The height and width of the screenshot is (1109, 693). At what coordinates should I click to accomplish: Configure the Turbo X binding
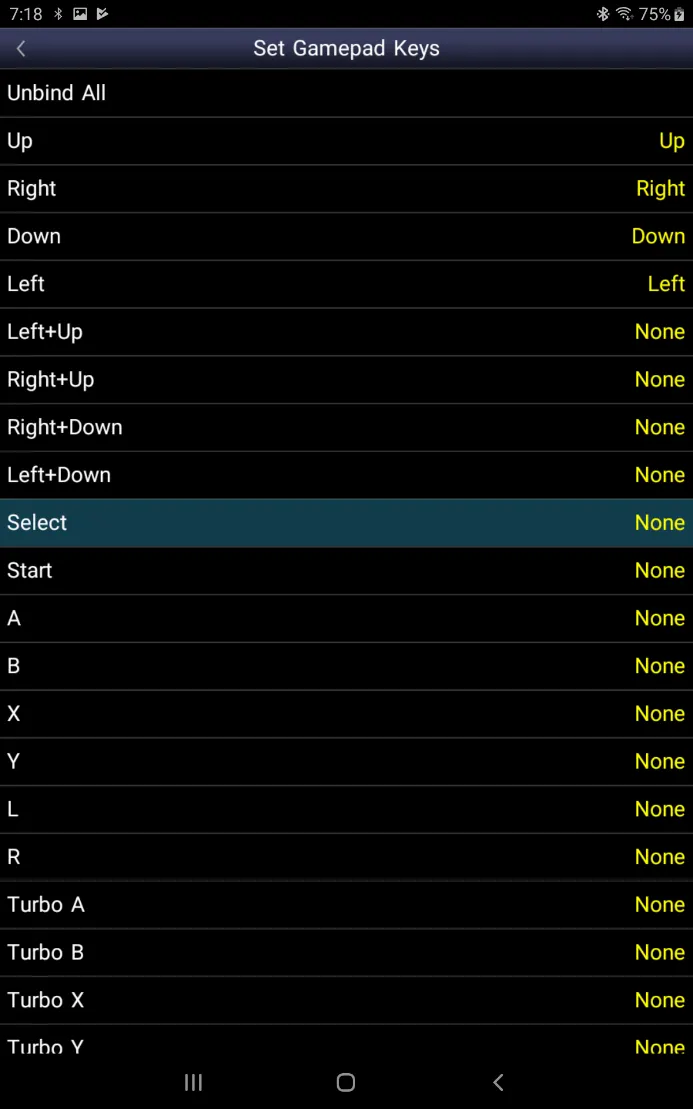pos(346,1000)
